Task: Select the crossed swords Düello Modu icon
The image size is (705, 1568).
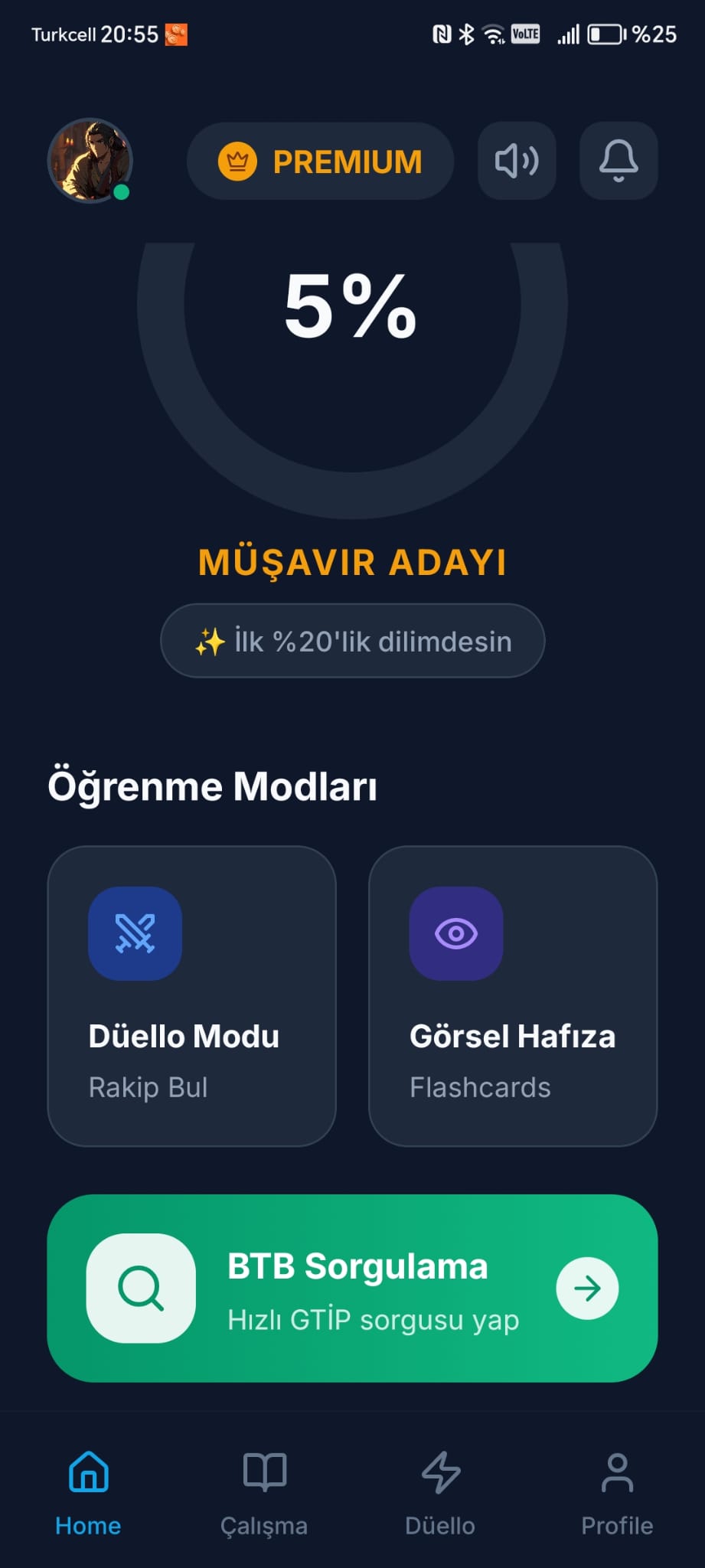Action: [135, 934]
